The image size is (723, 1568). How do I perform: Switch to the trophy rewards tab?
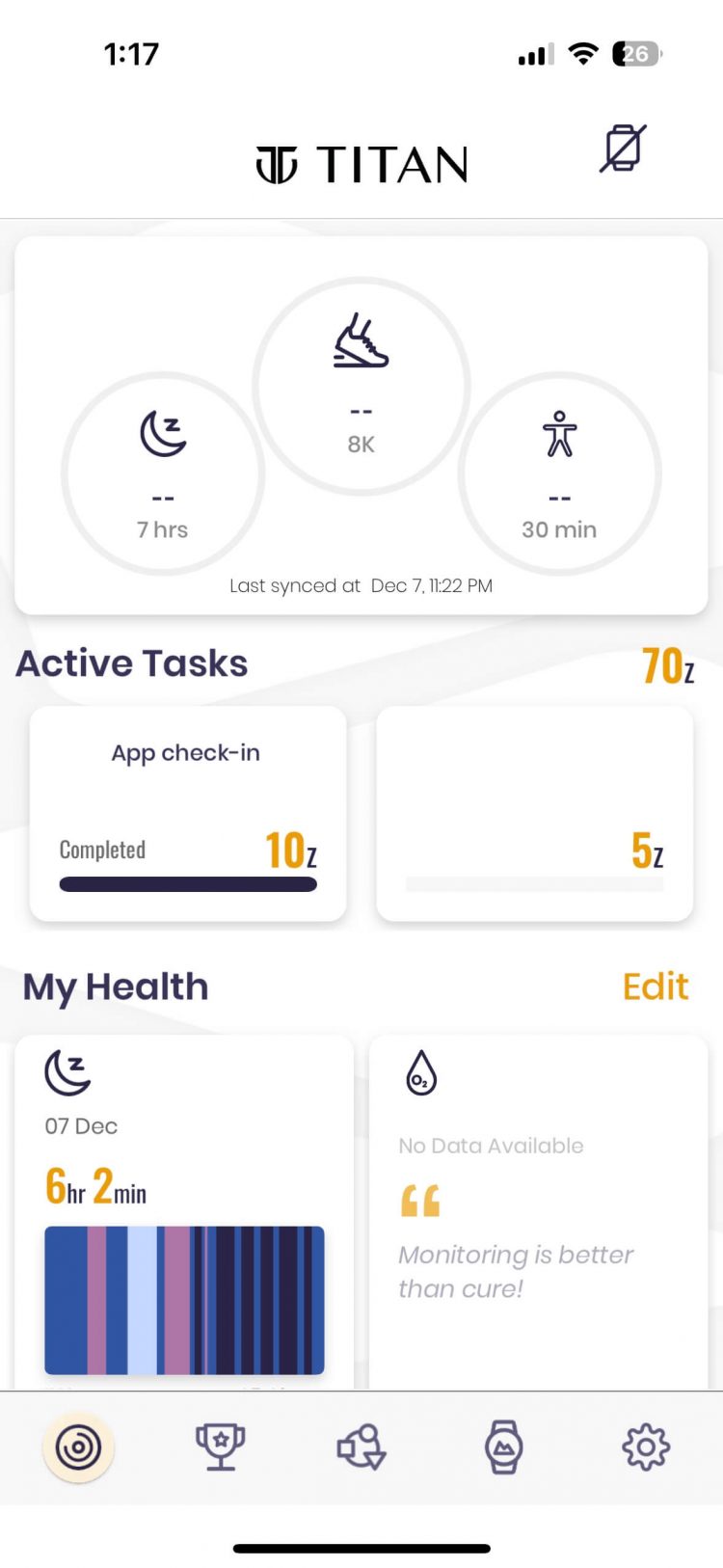[x=220, y=1446]
